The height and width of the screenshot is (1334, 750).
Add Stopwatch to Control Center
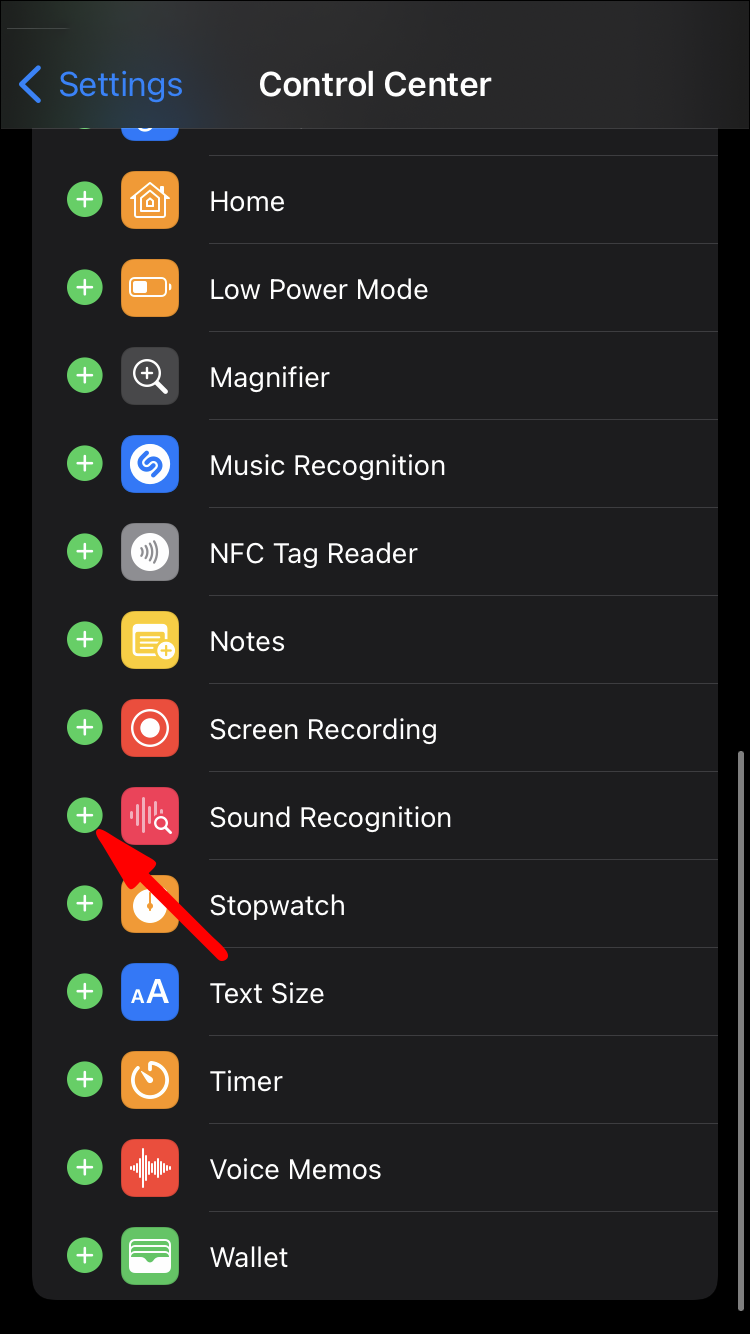tap(85, 904)
